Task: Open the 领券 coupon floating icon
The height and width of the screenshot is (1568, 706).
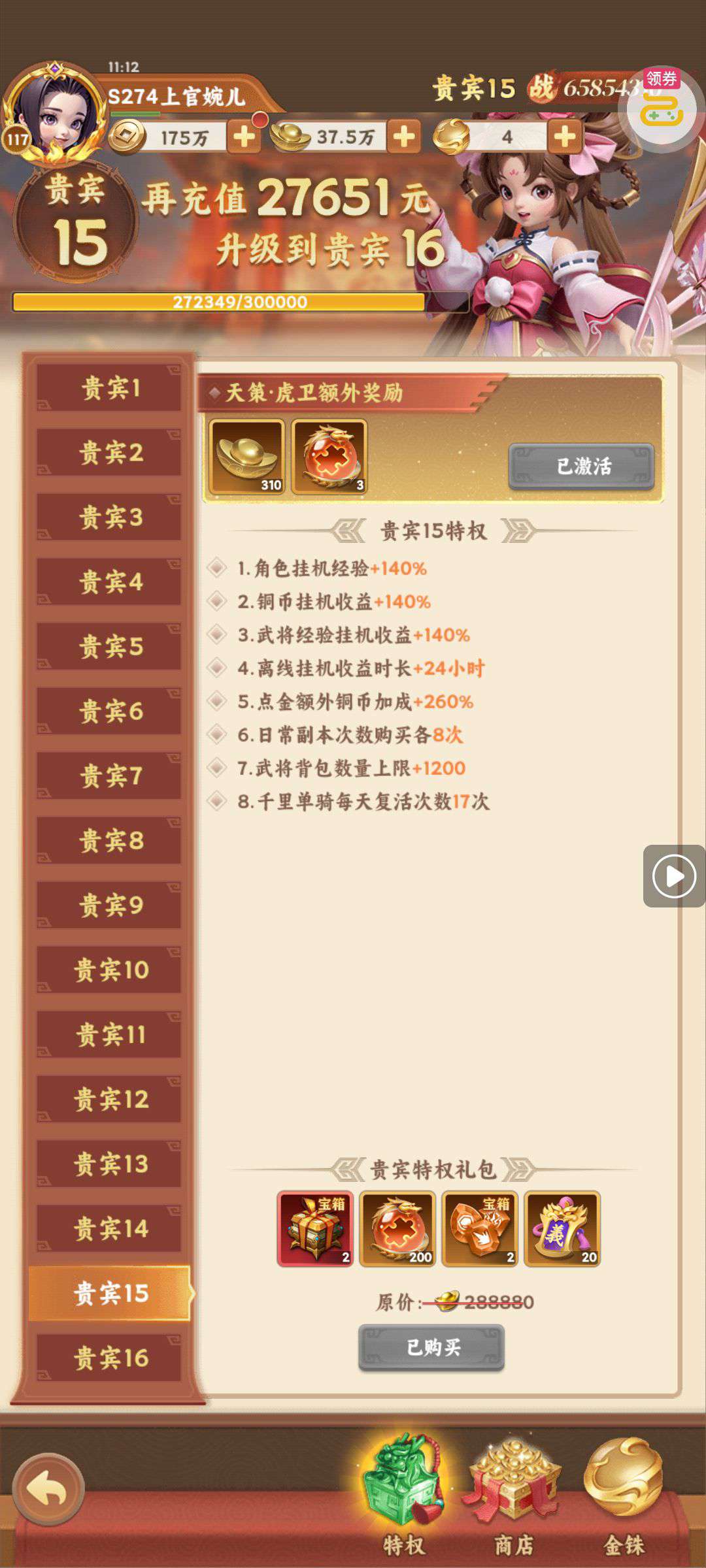Action: [x=661, y=105]
